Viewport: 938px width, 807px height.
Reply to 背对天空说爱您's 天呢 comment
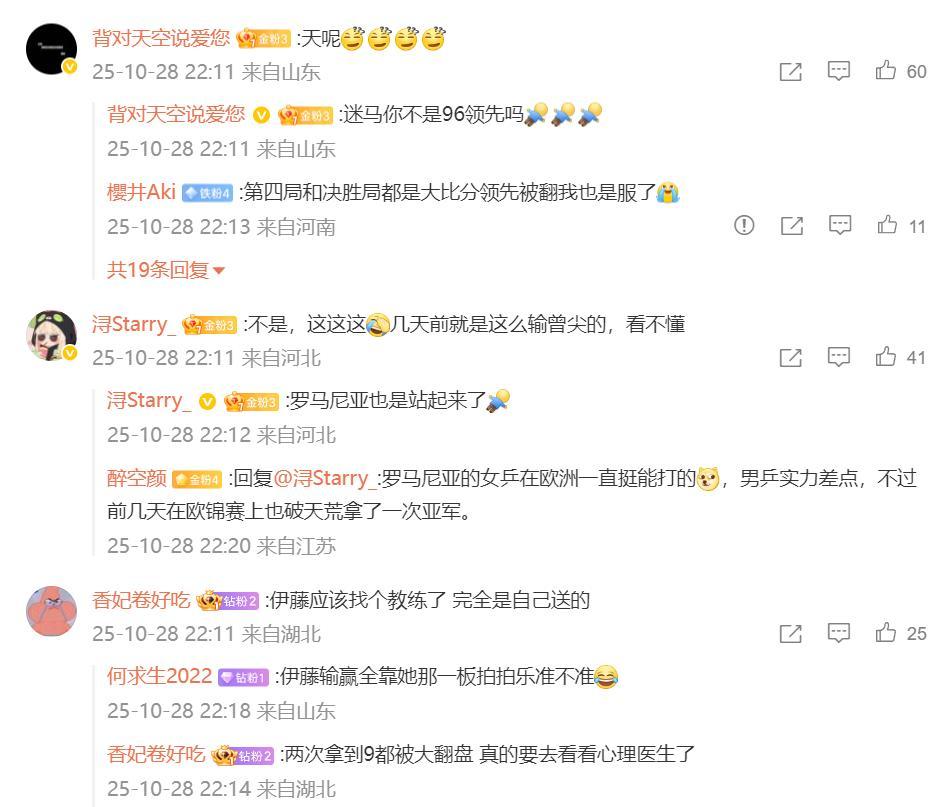839,71
